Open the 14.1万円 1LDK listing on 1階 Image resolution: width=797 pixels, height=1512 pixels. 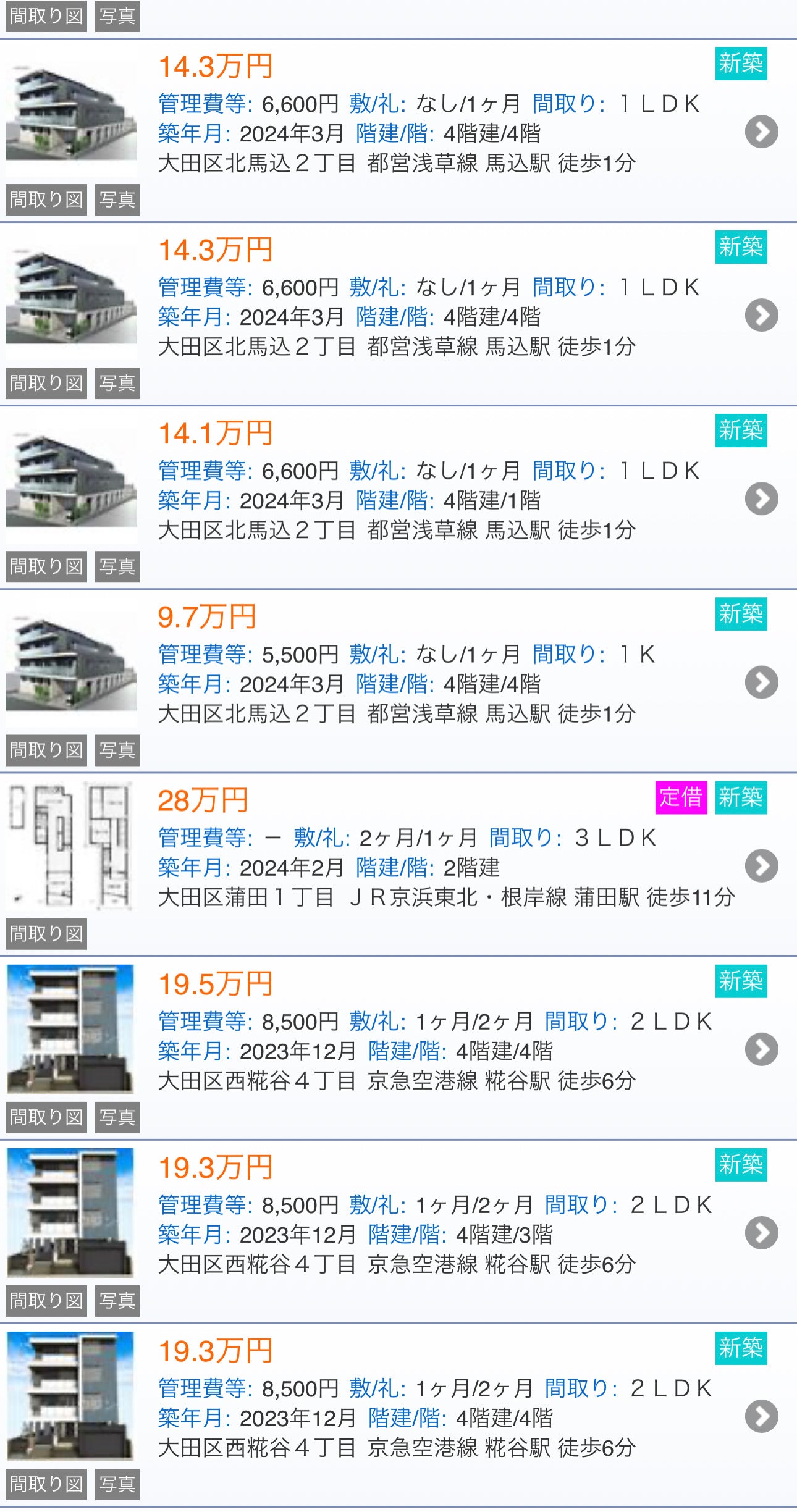pyautogui.click(x=761, y=498)
